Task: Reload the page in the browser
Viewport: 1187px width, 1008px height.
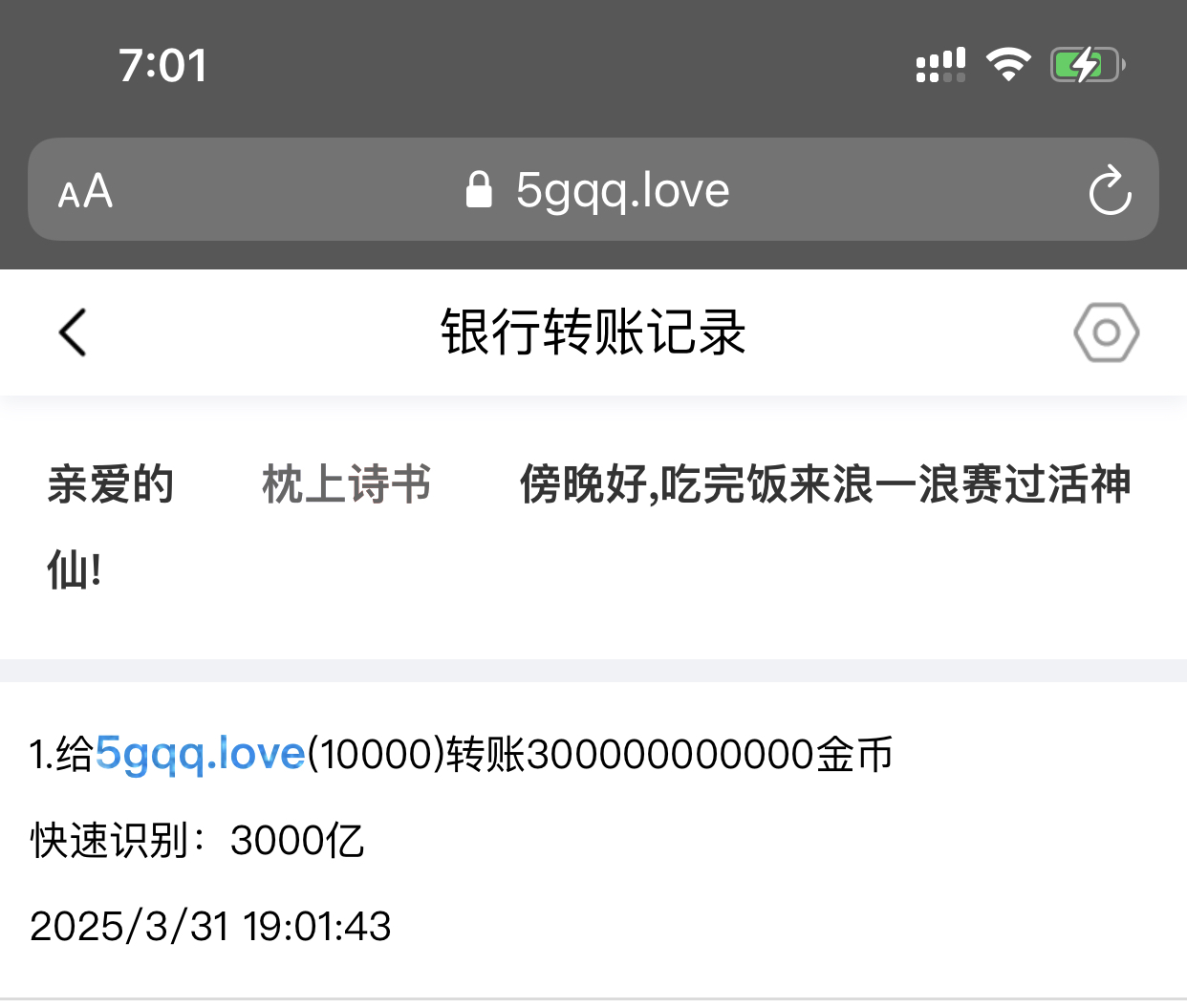Action: pos(1110,190)
